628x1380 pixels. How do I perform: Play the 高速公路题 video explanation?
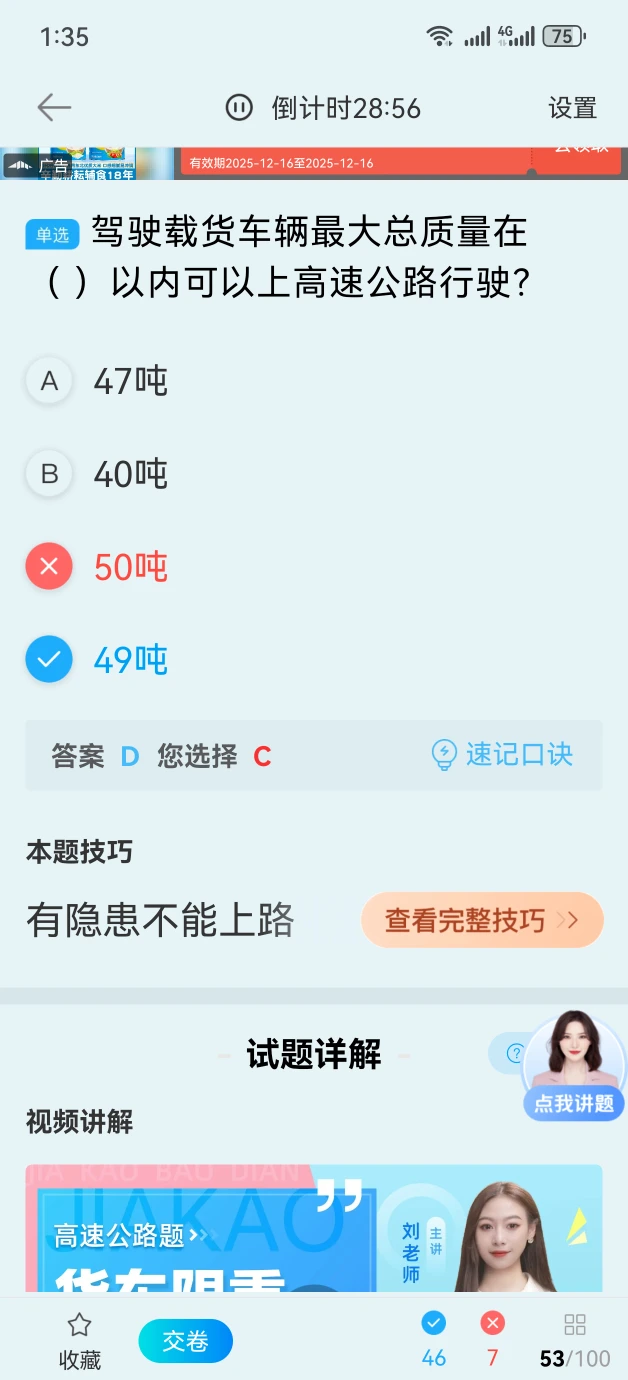tap(314, 1230)
